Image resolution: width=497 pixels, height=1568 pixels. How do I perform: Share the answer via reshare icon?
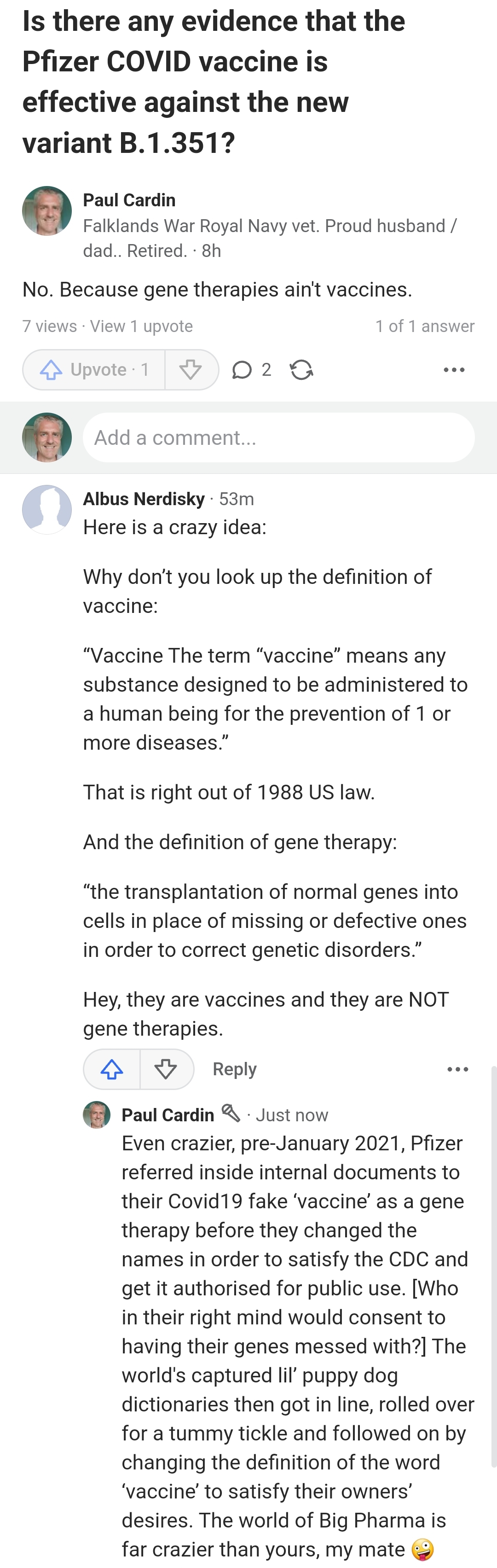[x=301, y=369]
